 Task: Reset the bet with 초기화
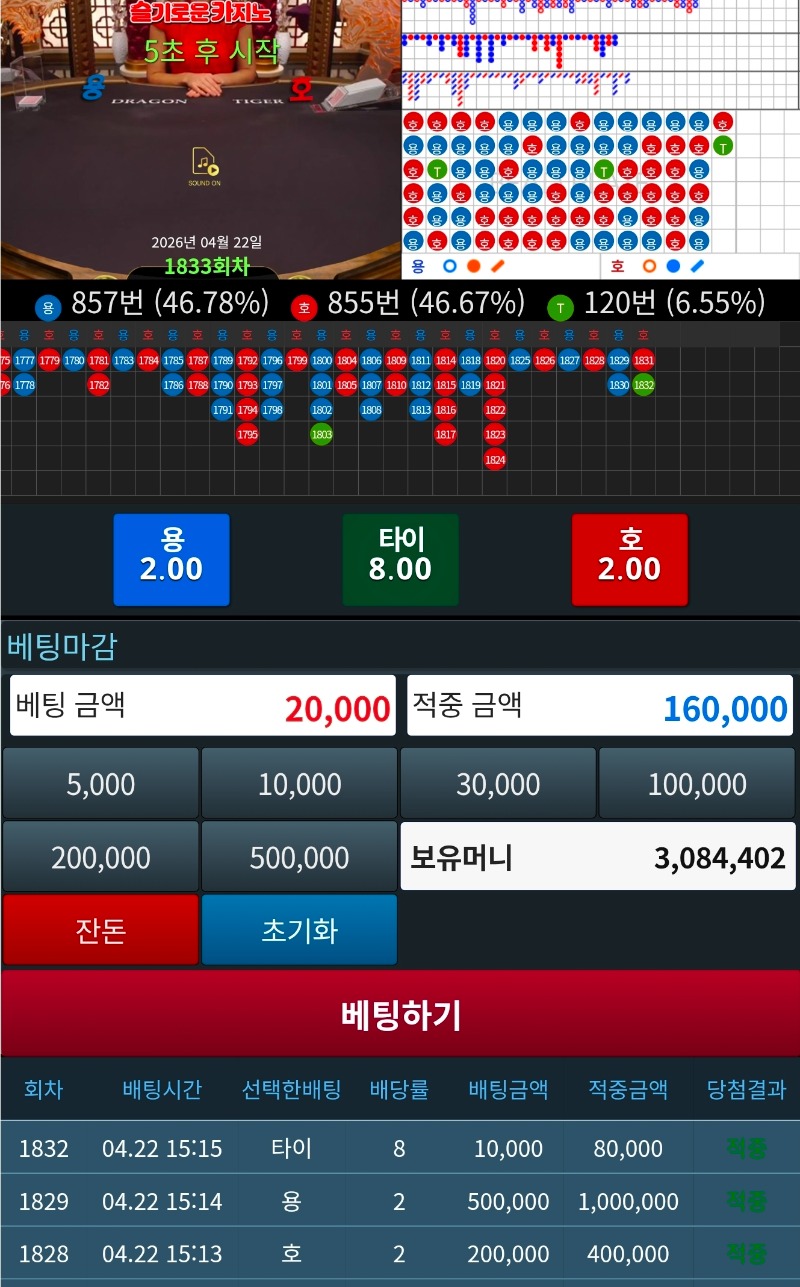point(299,930)
